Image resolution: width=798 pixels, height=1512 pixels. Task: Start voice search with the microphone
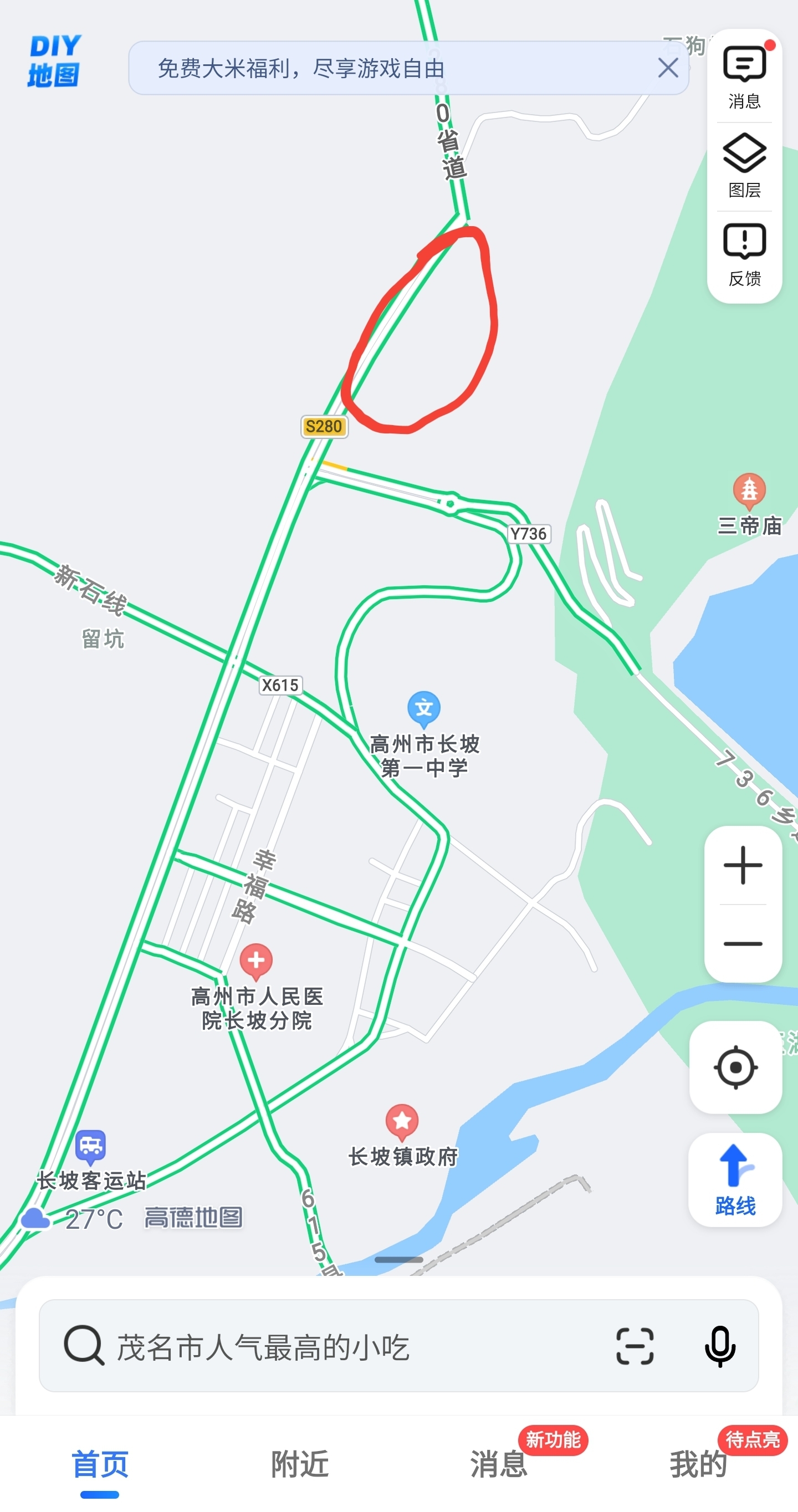(x=720, y=1346)
